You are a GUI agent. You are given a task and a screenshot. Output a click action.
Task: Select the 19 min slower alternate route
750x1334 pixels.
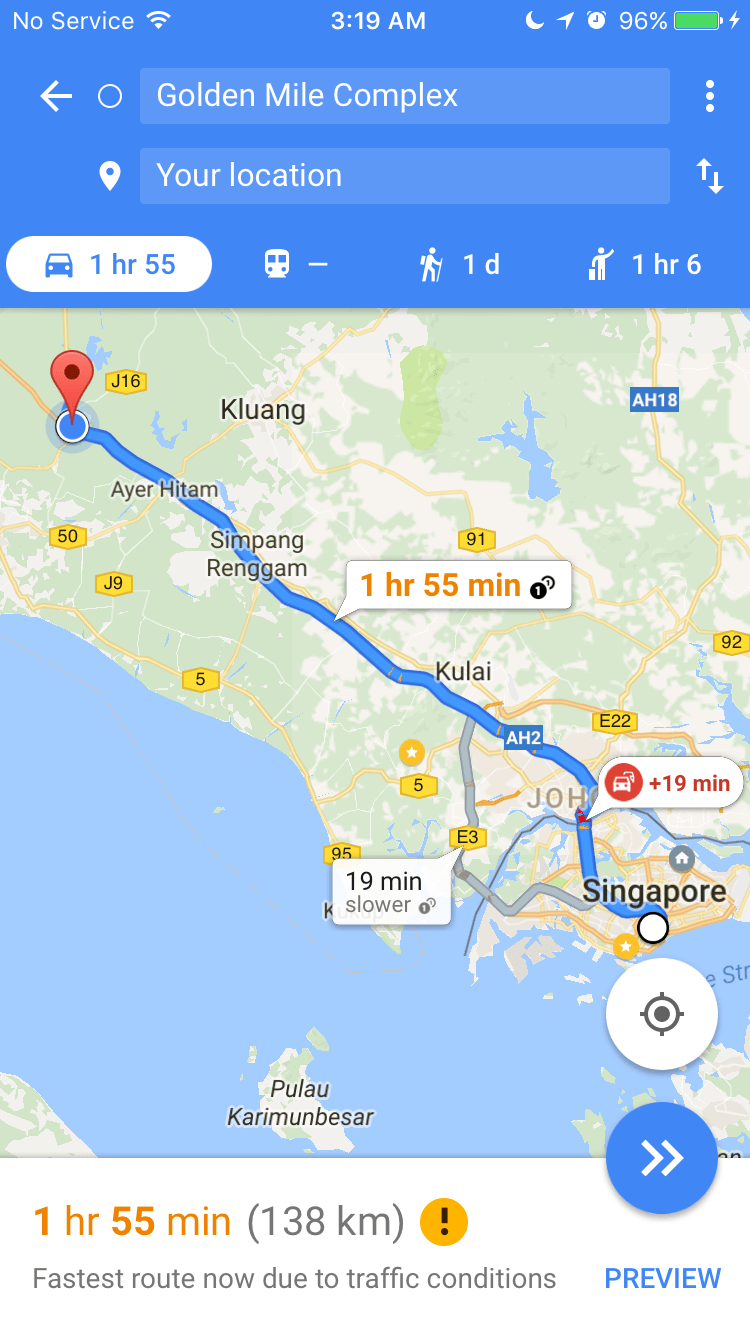tap(392, 892)
